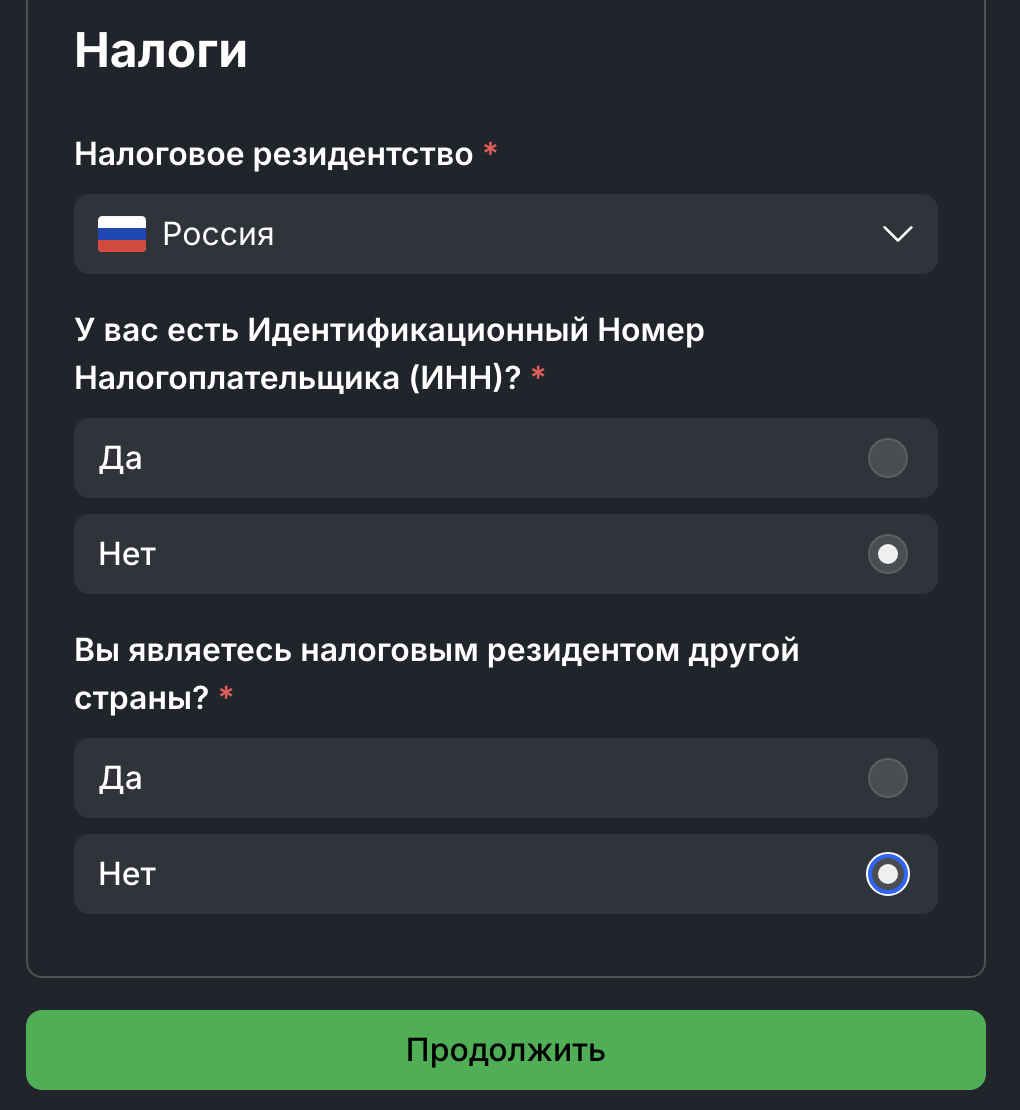This screenshot has height=1110, width=1020.
Task: Select Да for having an ИНН
Action: pyautogui.click(x=887, y=458)
